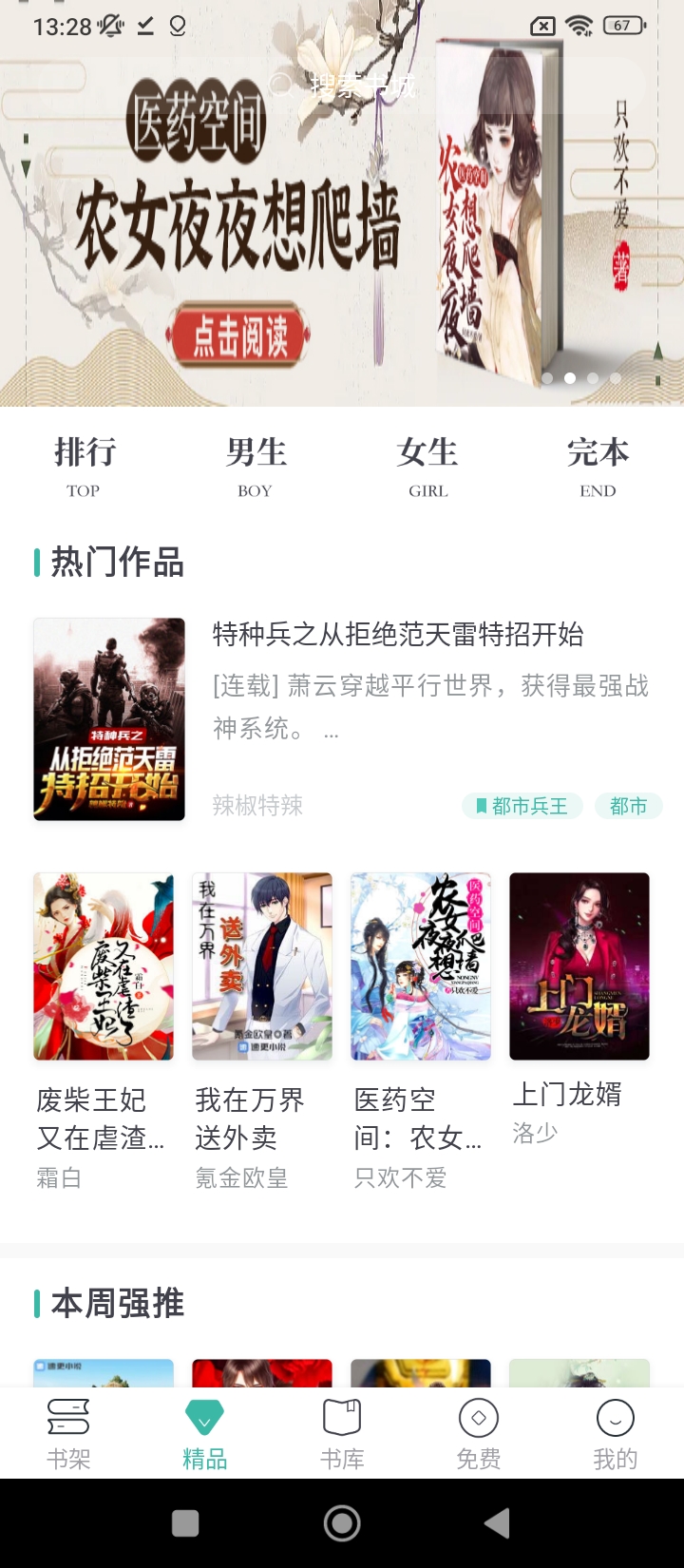
Task: View 完本 END completed books
Action: click(598, 466)
